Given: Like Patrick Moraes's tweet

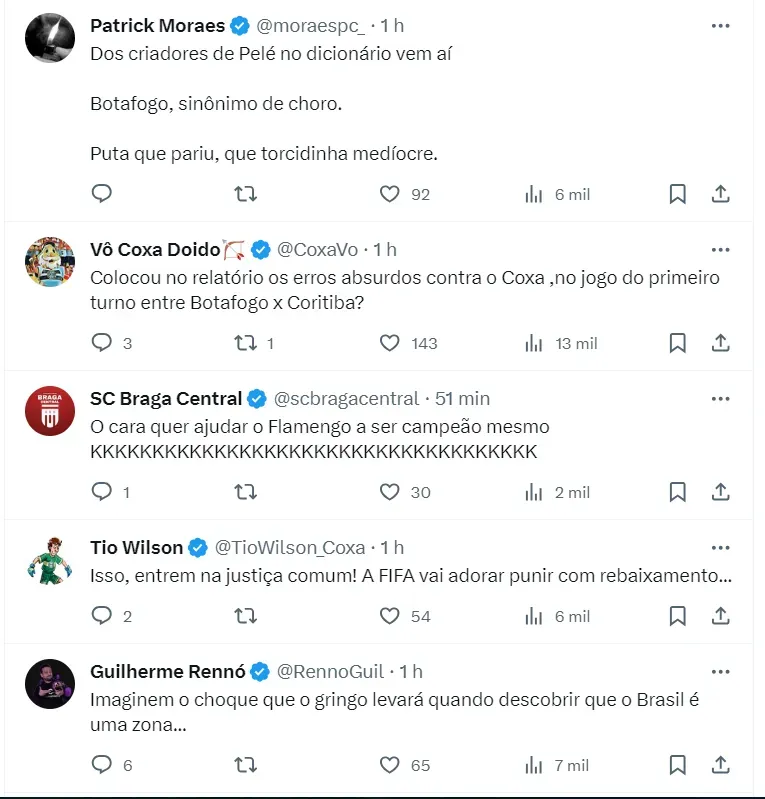Looking at the screenshot, I should click(390, 194).
